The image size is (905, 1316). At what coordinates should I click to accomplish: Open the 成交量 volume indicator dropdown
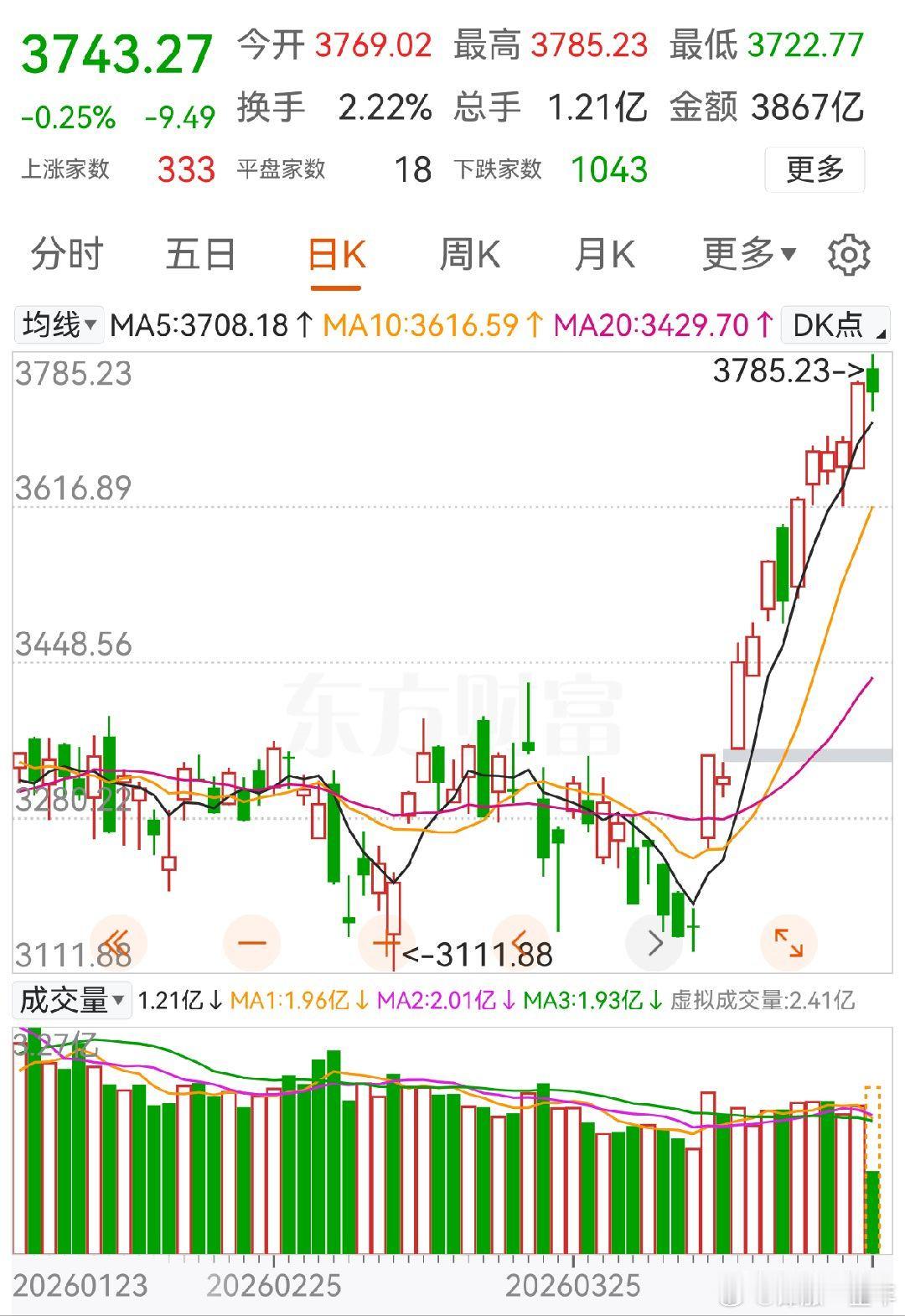pyautogui.click(x=70, y=1001)
